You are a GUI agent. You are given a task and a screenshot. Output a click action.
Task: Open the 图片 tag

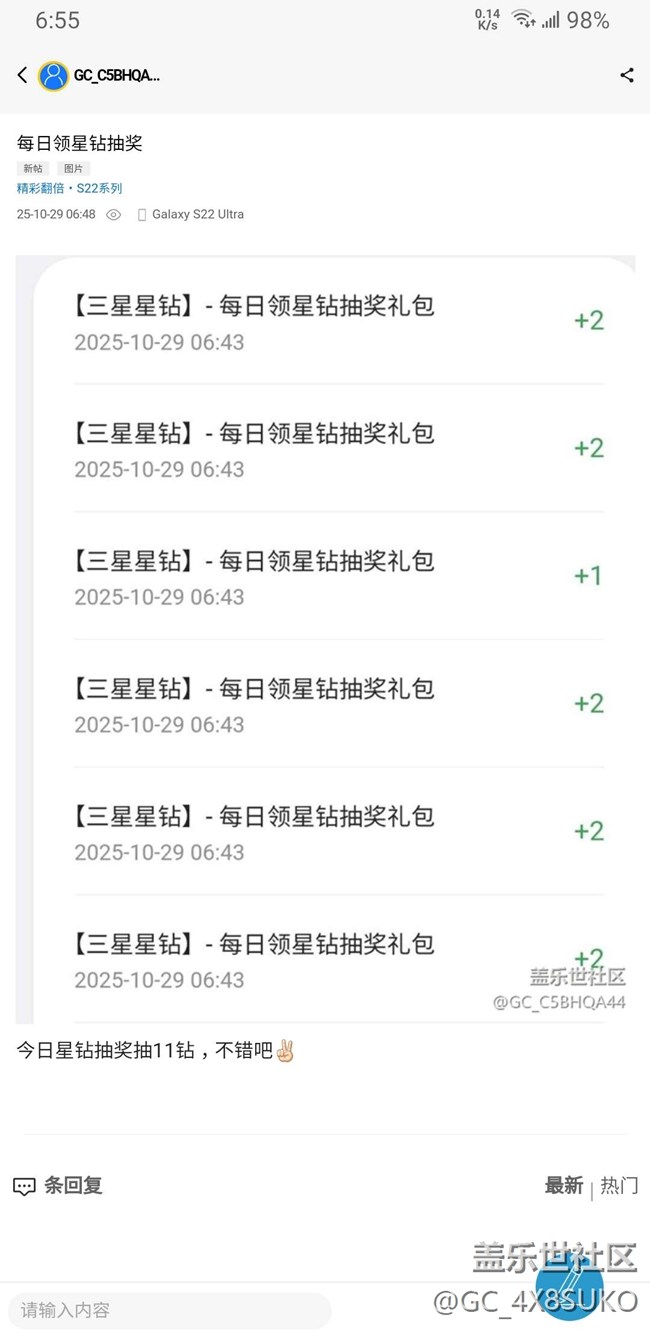(x=73, y=169)
